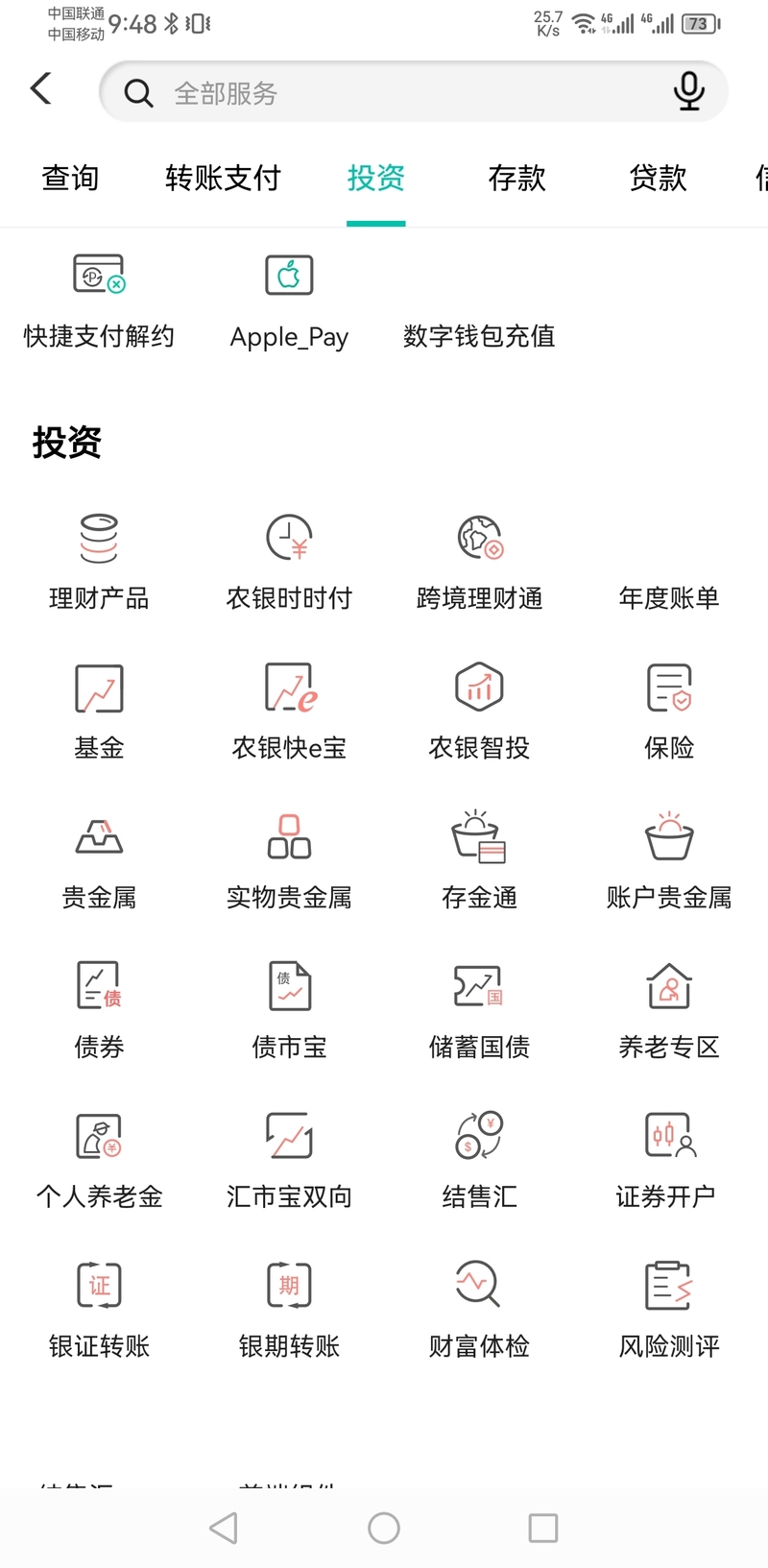Open 数字钱包充值
Viewport: 768px width, 1568px height.
[x=479, y=335]
